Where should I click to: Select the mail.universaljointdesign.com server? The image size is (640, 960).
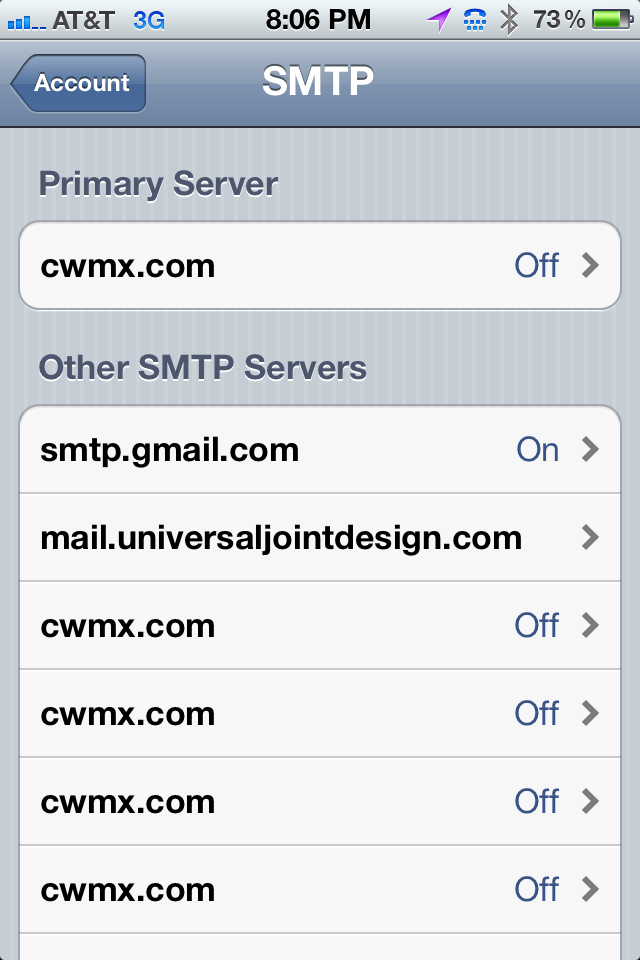[320, 538]
